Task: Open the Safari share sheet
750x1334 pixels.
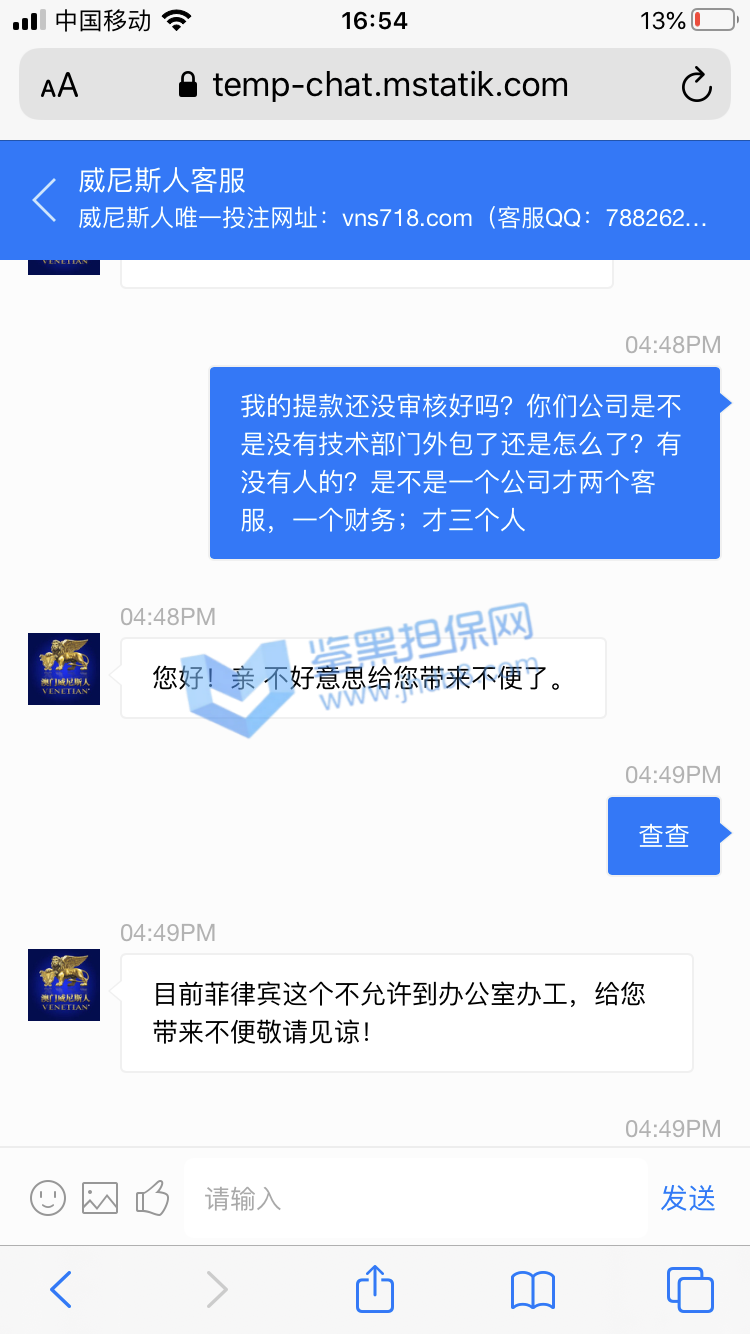Action: point(375,1288)
